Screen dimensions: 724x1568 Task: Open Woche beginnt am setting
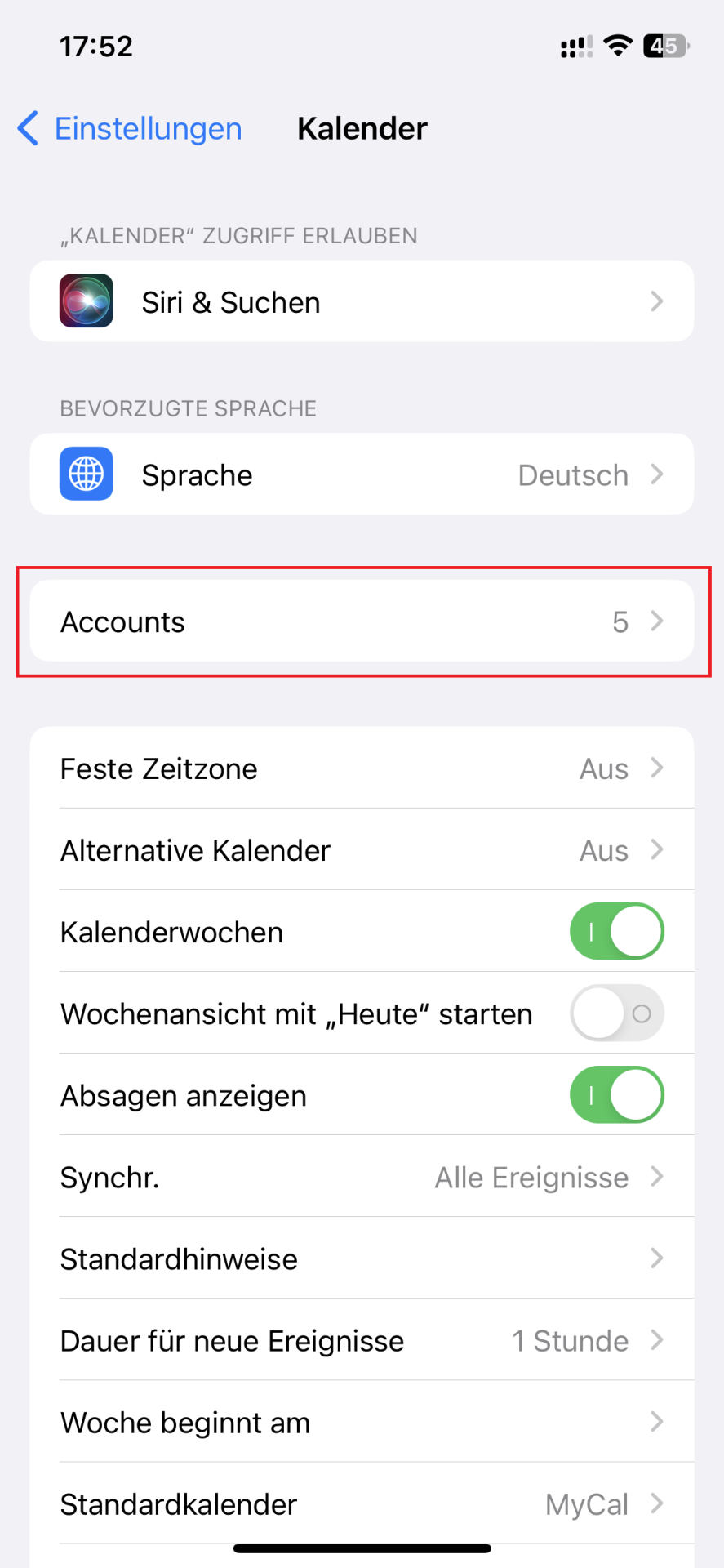[x=362, y=1422]
